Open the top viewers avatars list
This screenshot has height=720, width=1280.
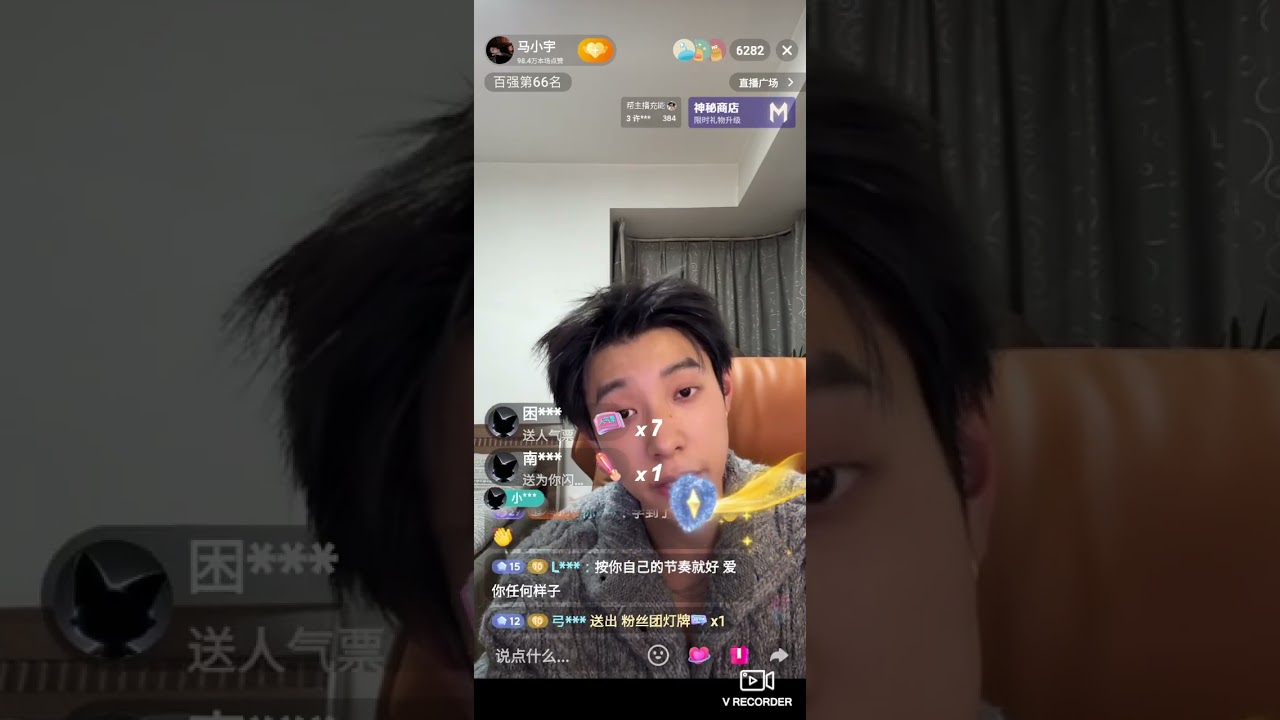tap(699, 50)
